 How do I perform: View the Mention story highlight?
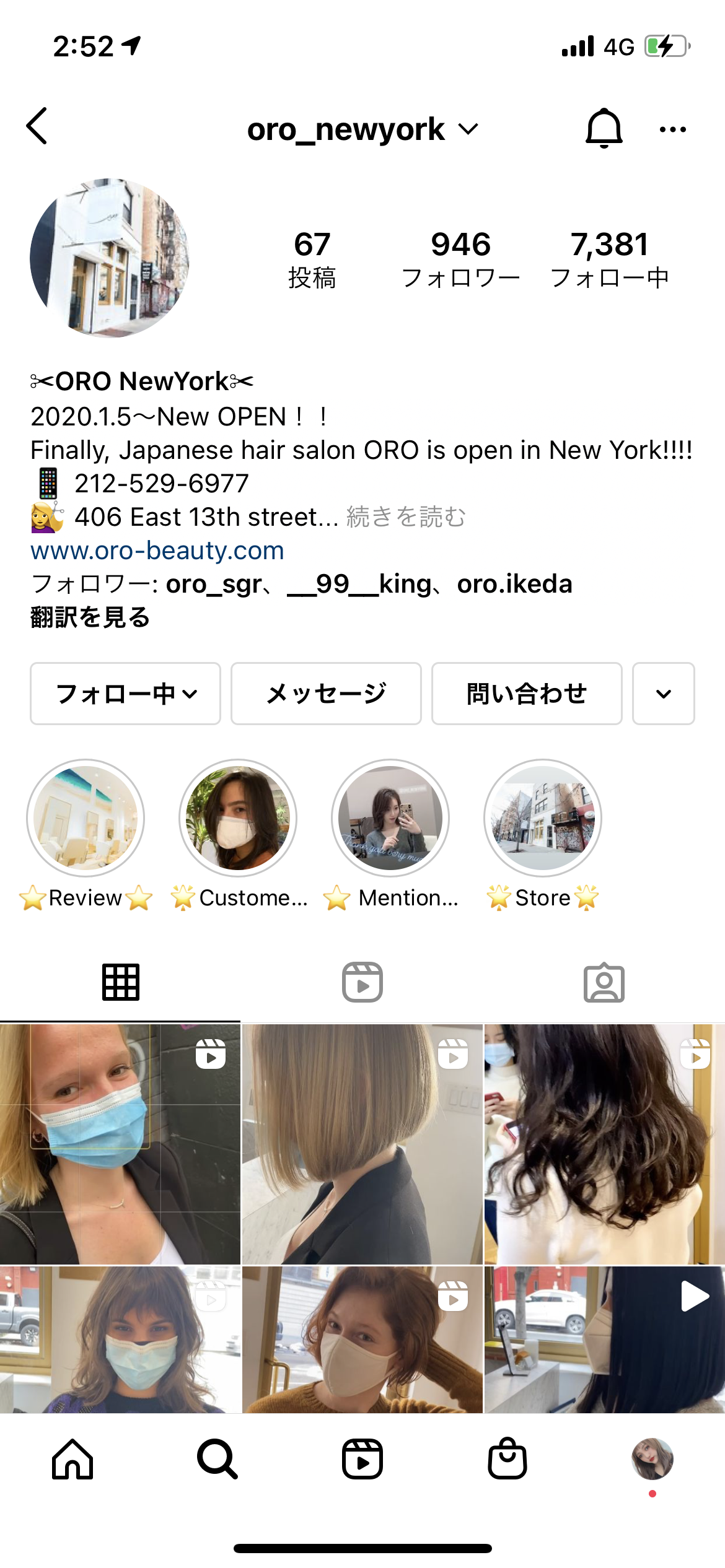390,818
